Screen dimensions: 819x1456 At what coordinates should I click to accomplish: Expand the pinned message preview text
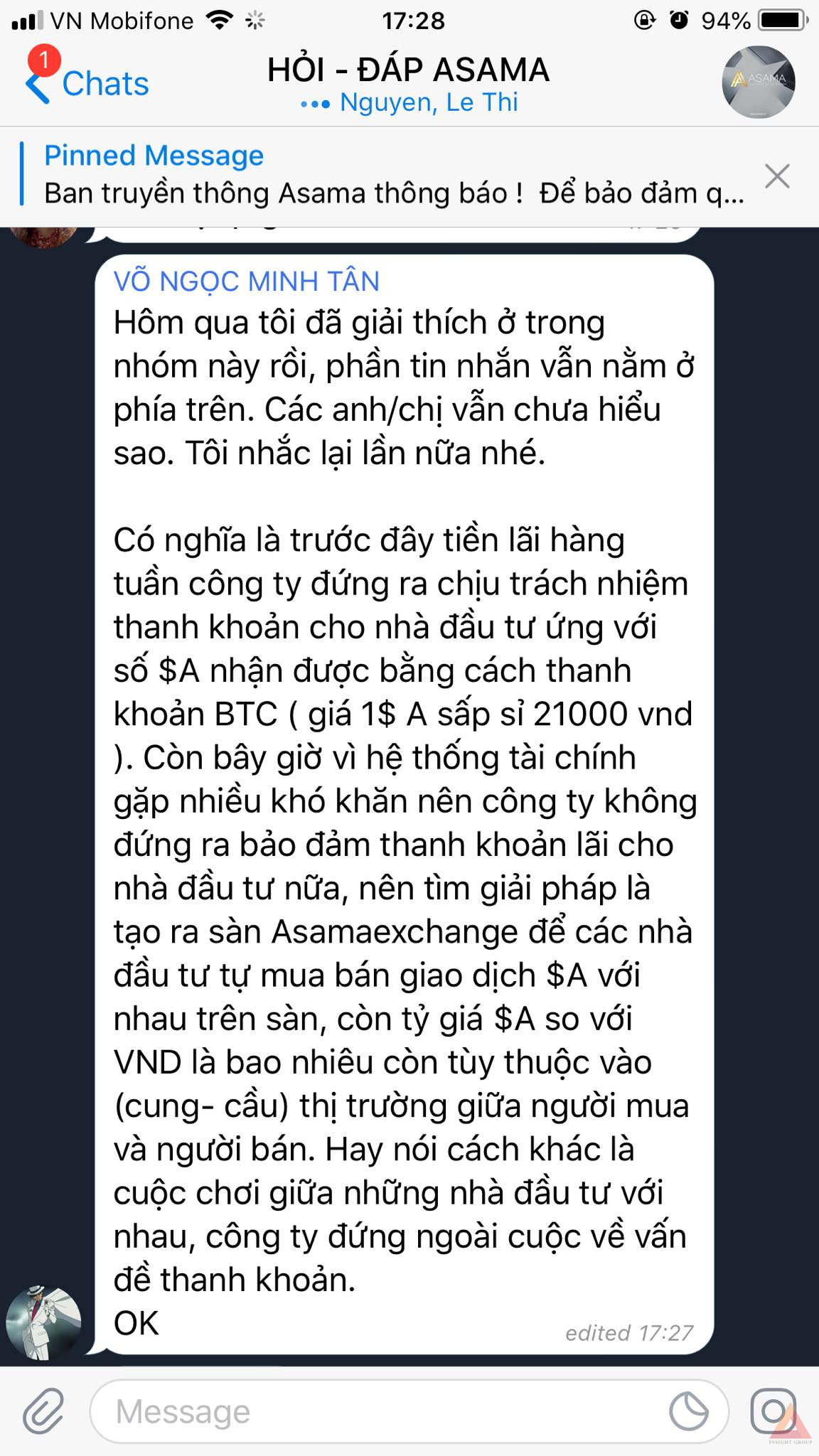(x=391, y=192)
